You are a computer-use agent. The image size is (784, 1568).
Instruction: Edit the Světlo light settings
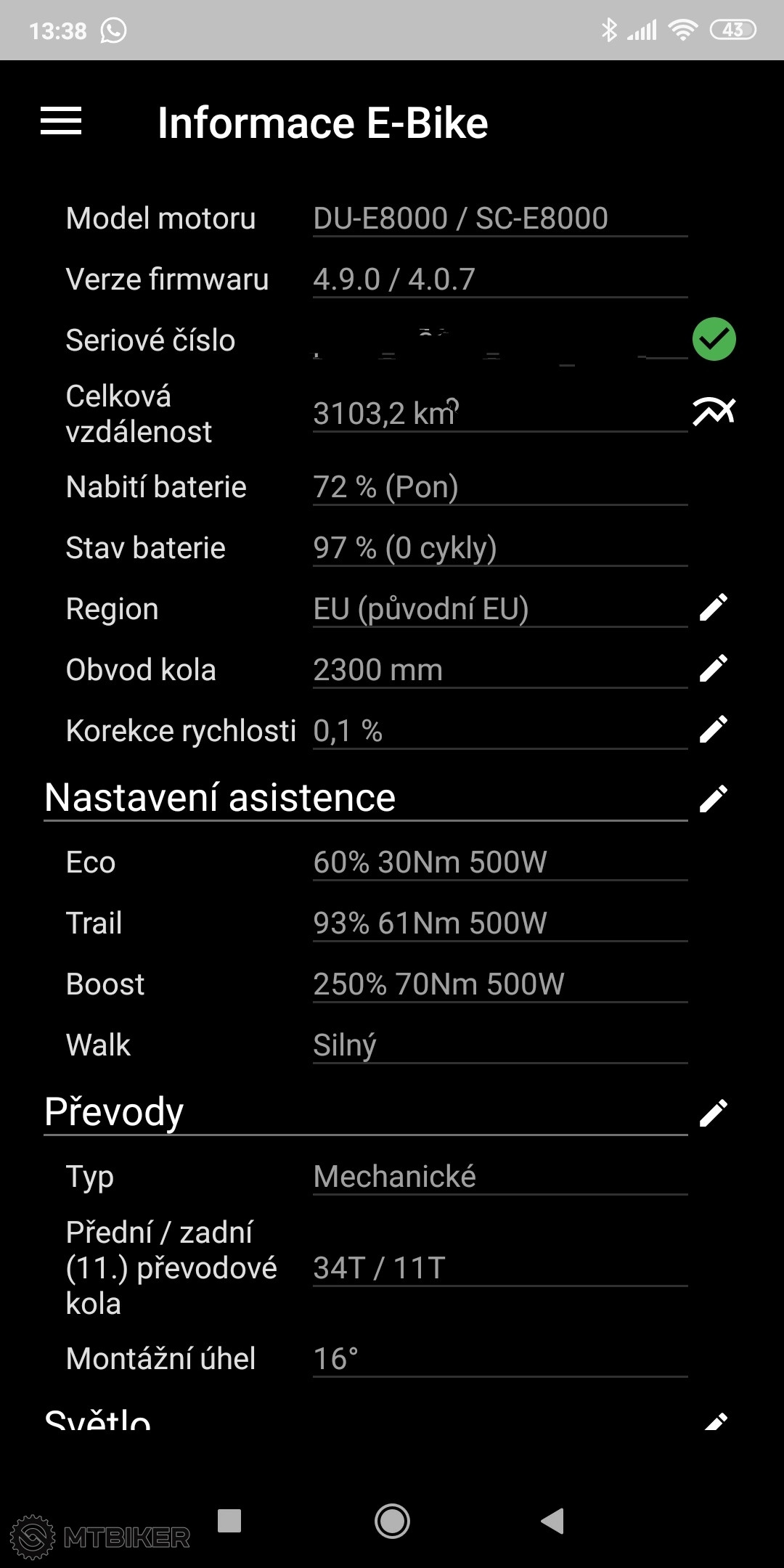(x=715, y=1421)
